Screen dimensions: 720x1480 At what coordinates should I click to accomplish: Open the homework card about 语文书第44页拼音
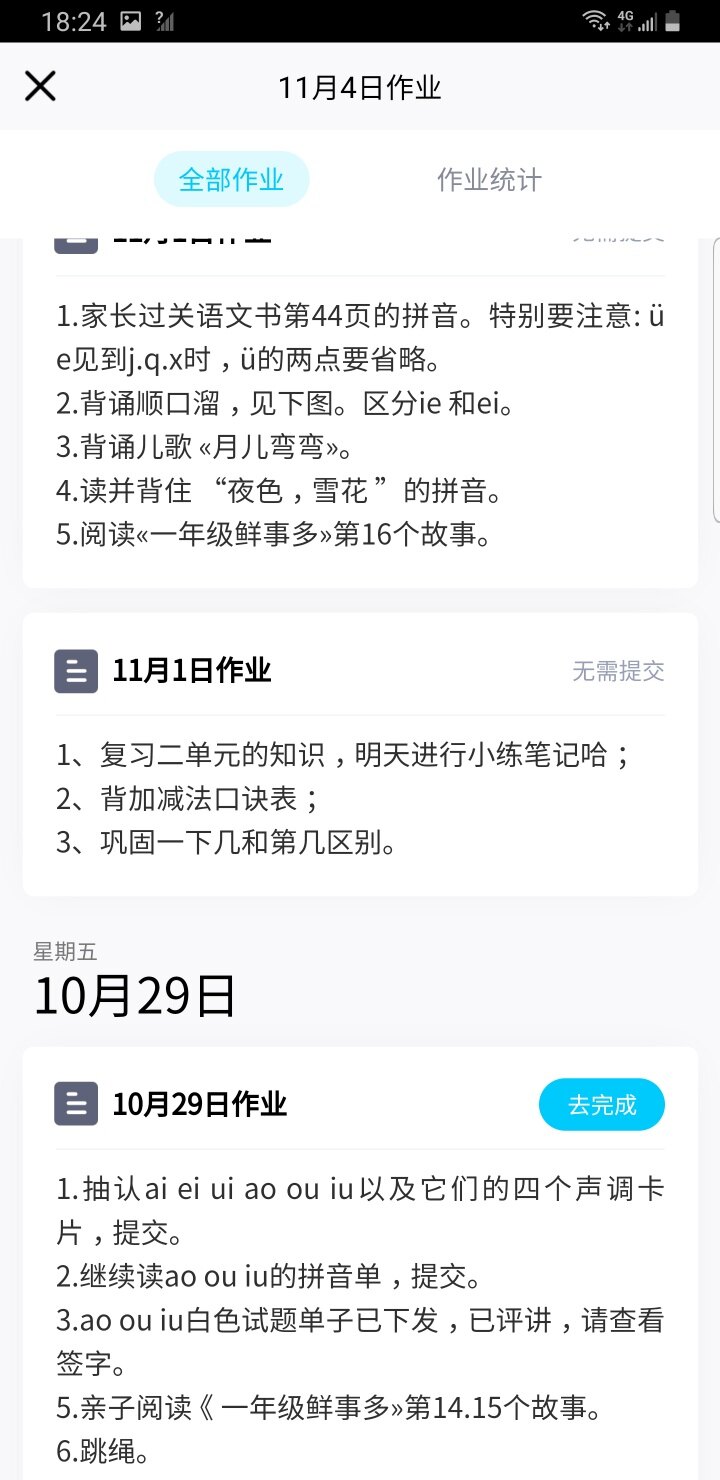pyautogui.click(x=360, y=425)
